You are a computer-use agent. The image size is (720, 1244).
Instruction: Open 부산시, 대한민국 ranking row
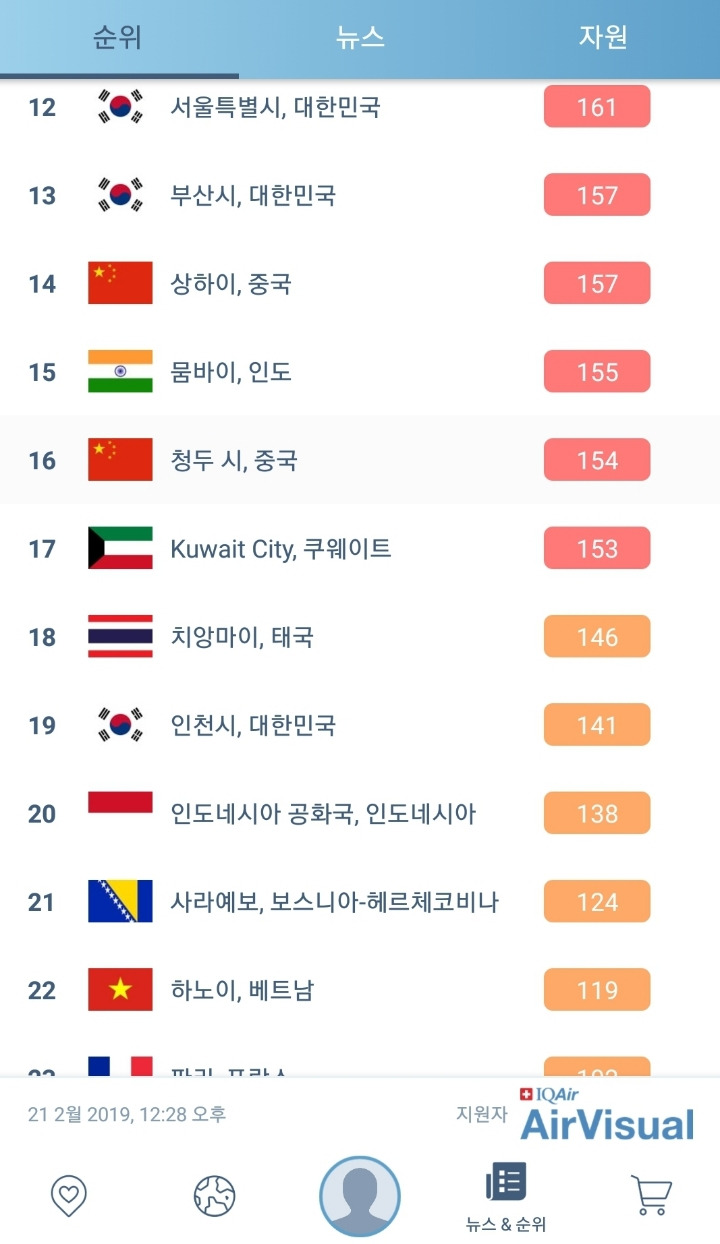[x=360, y=195]
